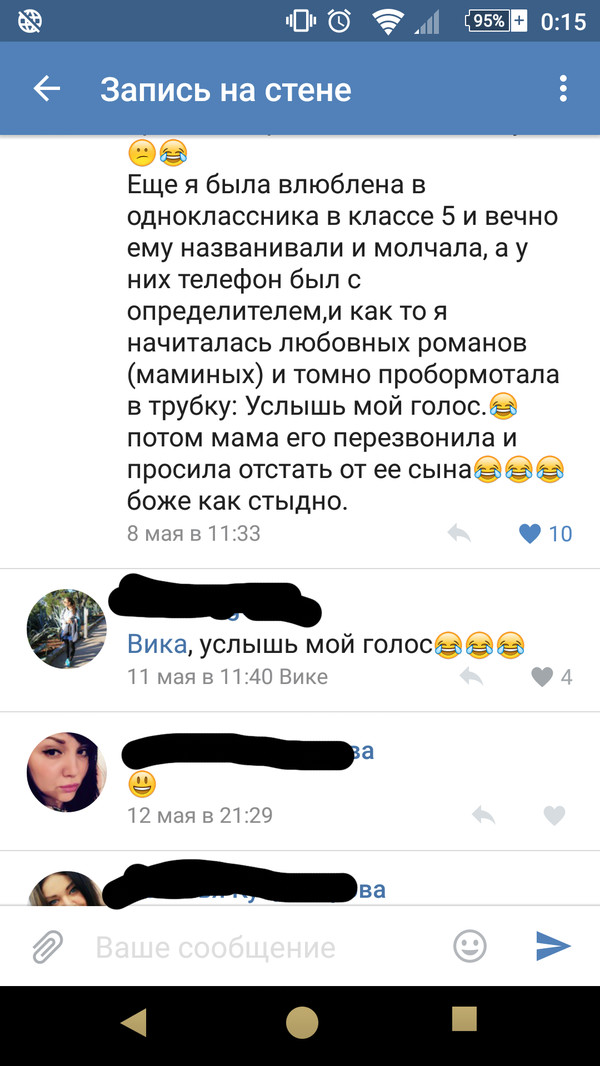Reply to the comment from 8 мая в 11:33
Screen dimensions: 600x1066
click(459, 533)
